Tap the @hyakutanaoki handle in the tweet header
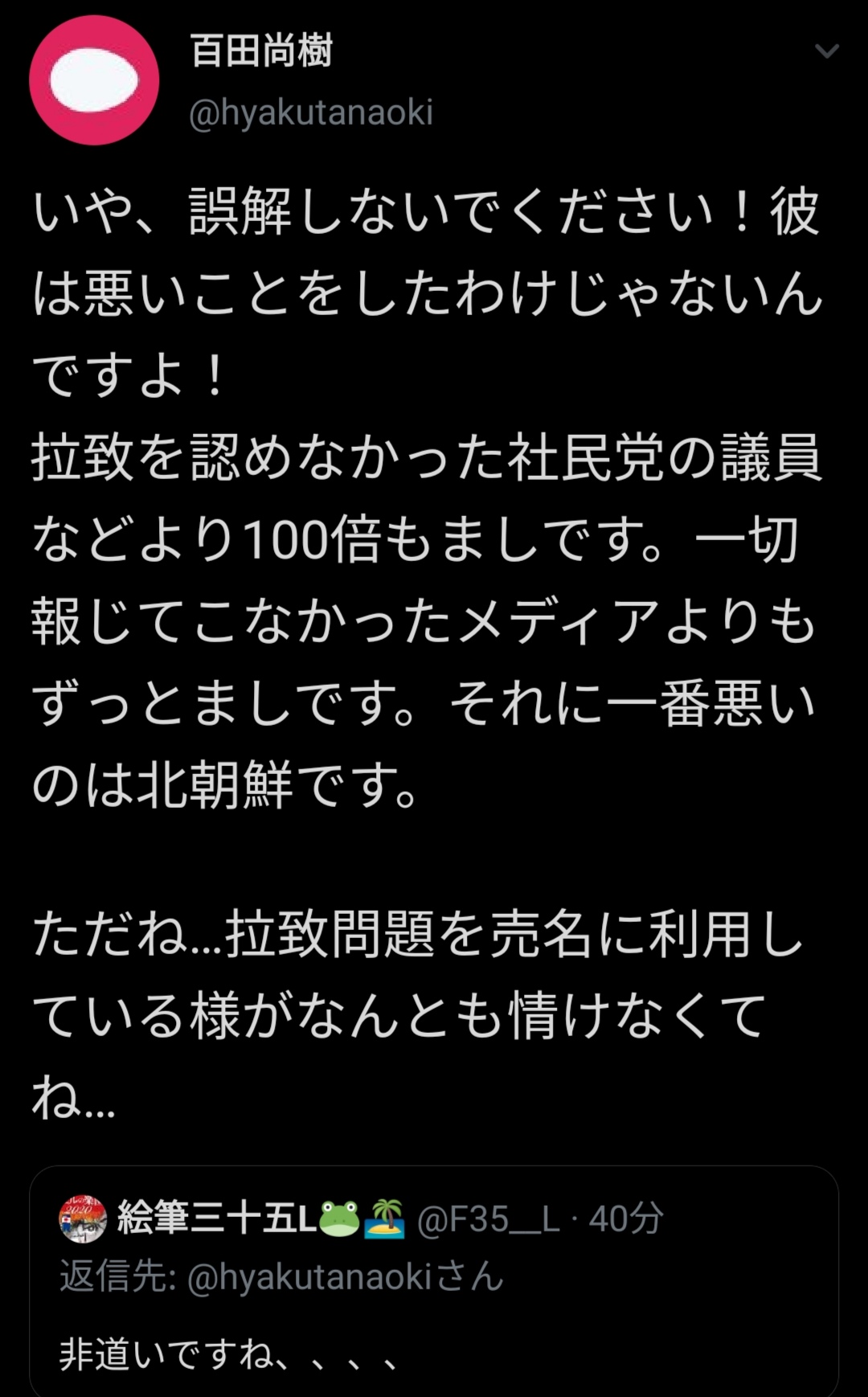868x1397 pixels. (x=311, y=113)
